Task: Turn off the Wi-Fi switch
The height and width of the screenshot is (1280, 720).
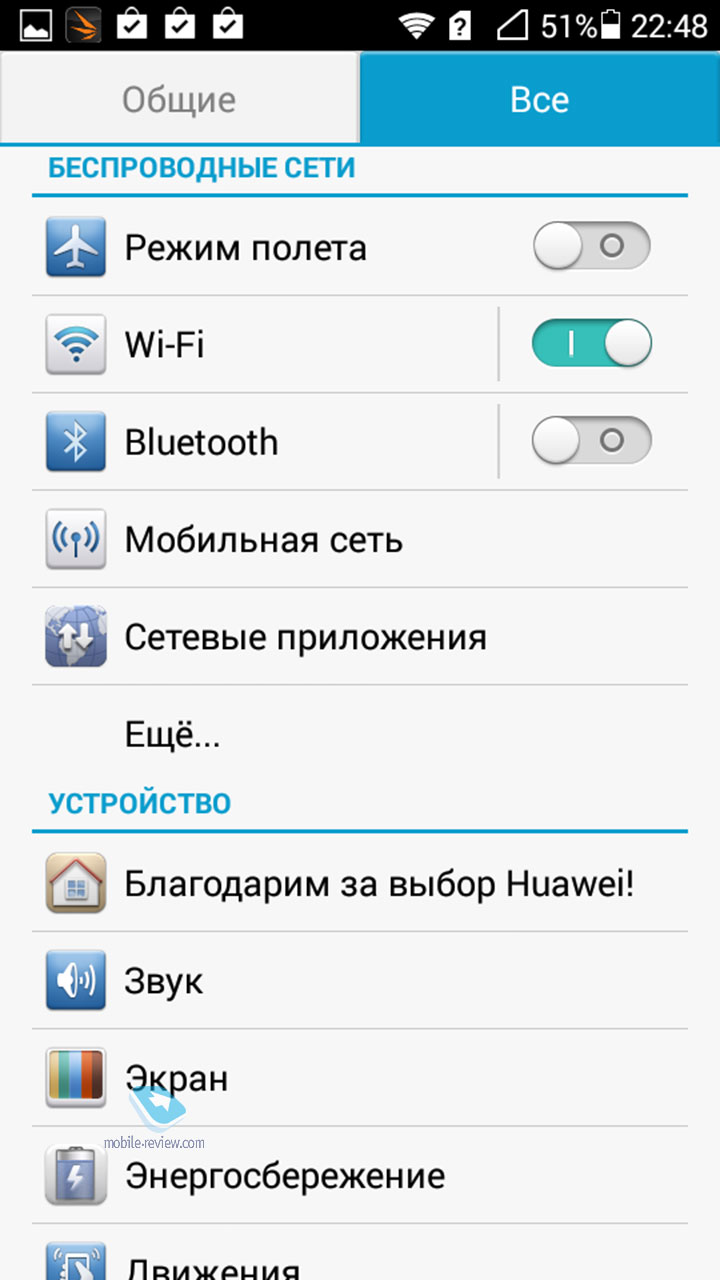Action: (591, 344)
